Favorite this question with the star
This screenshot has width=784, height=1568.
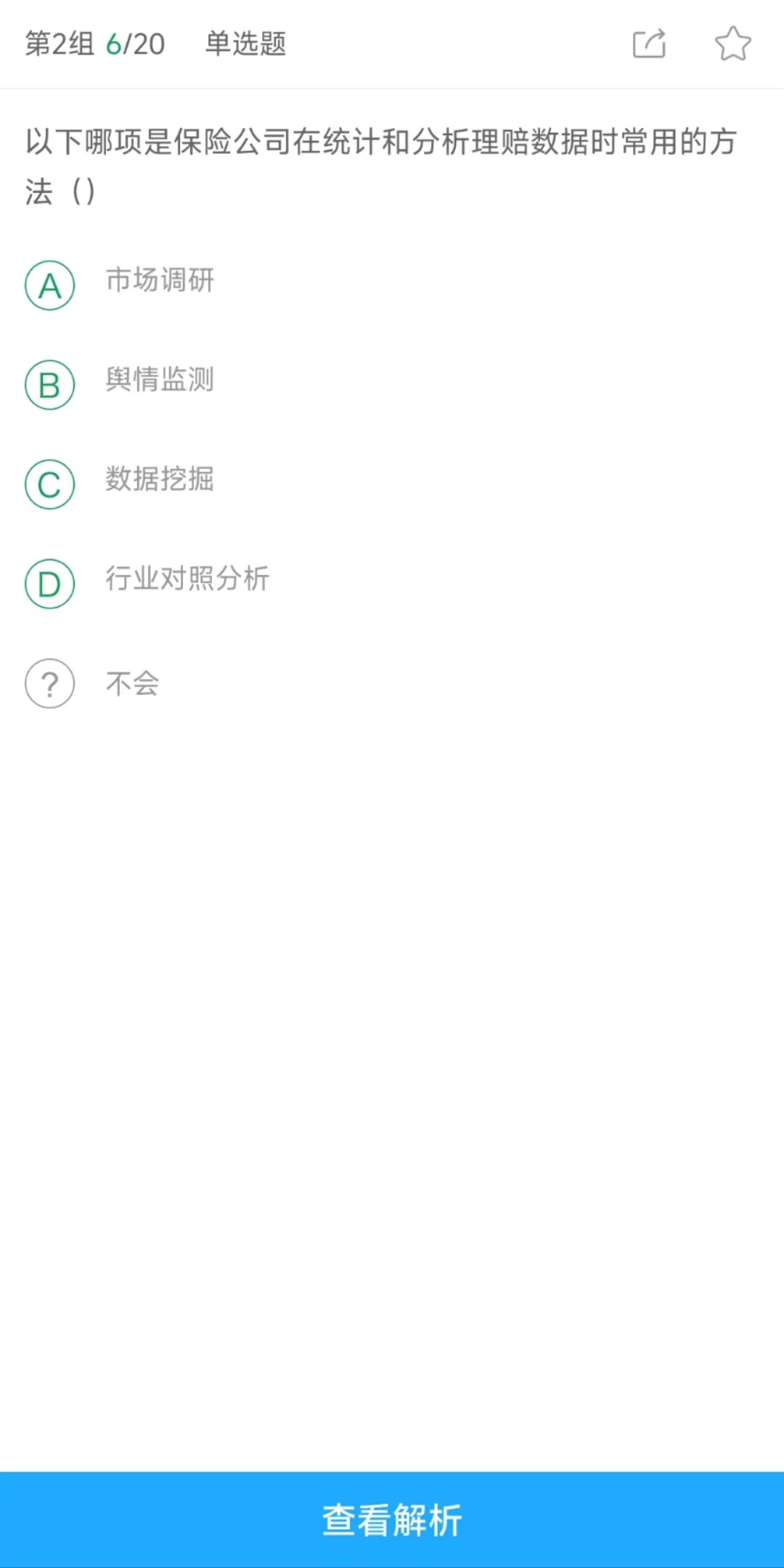pos(732,44)
